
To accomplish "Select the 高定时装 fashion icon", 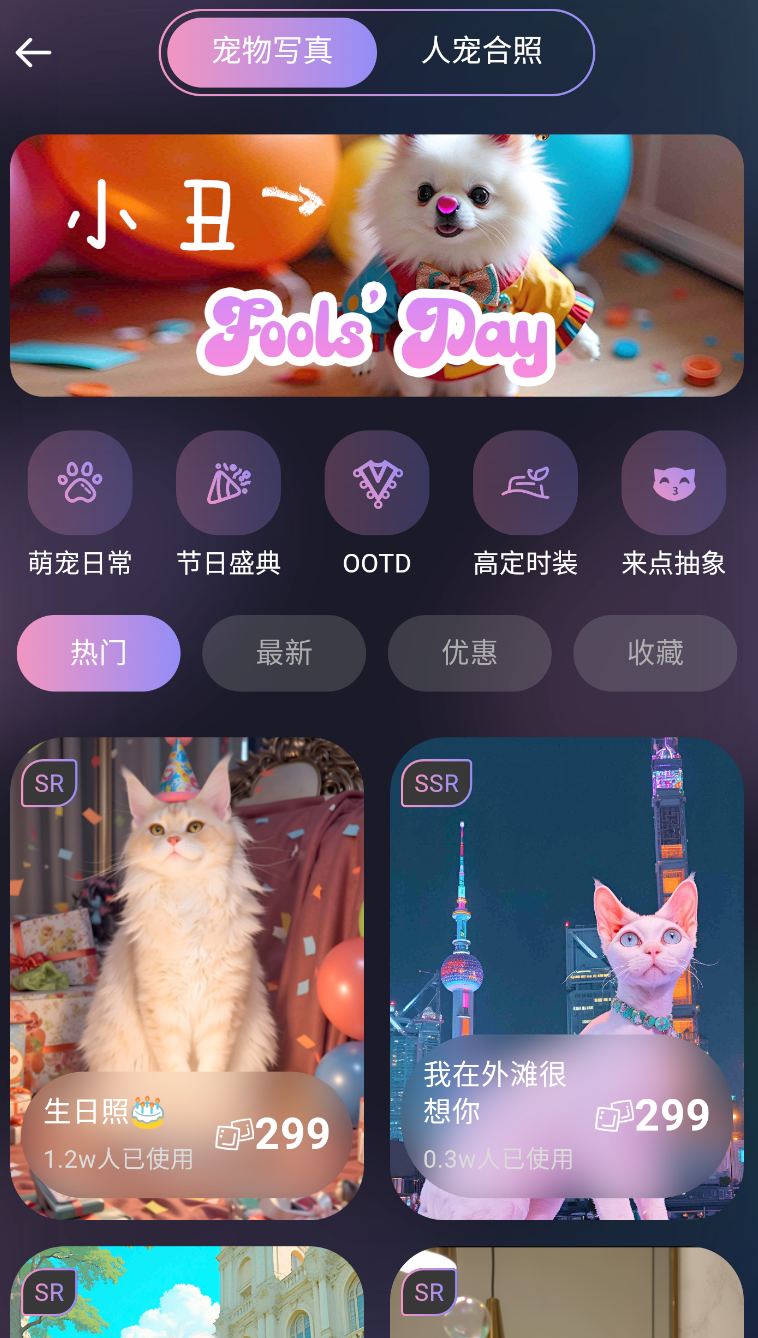I will pyautogui.click(x=525, y=482).
